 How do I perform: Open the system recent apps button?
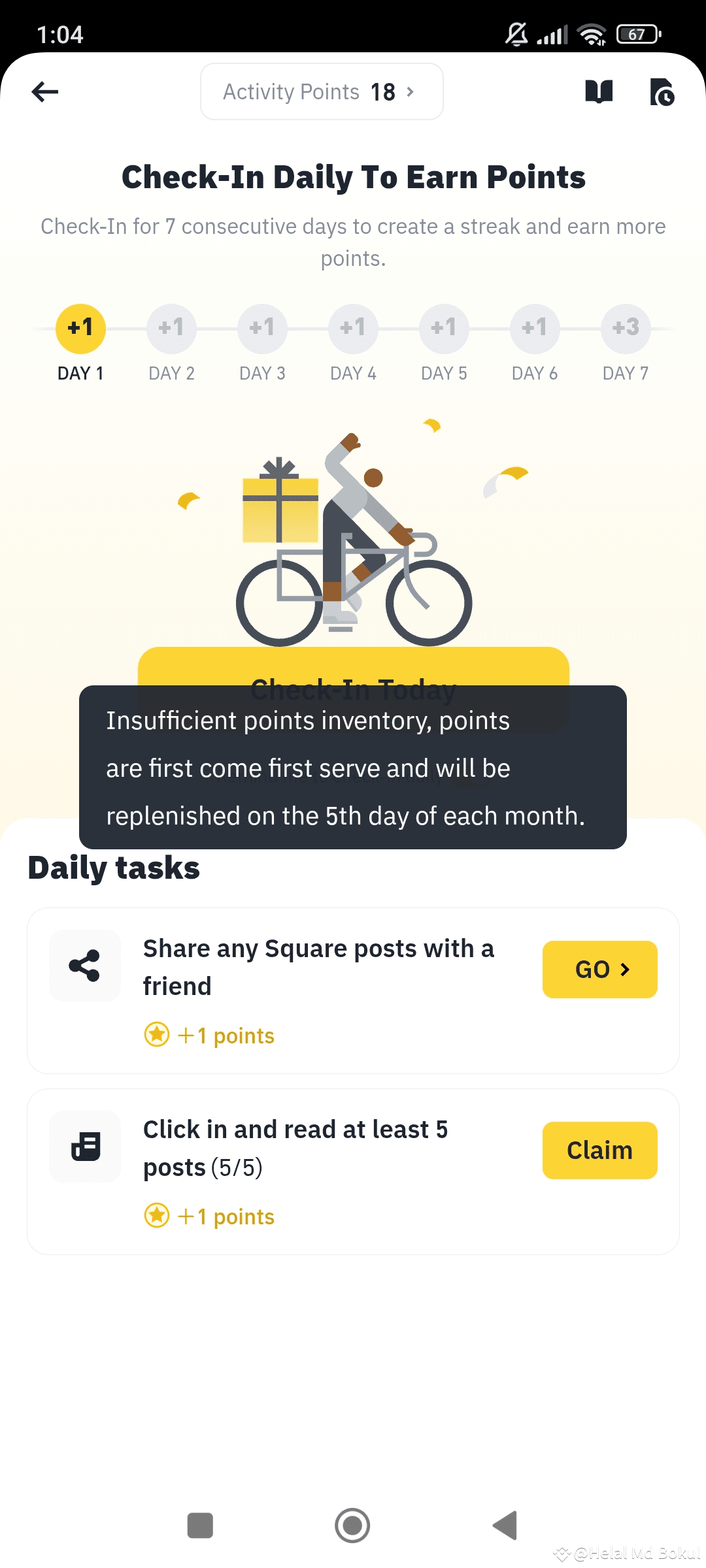click(x=200, y=1526)
